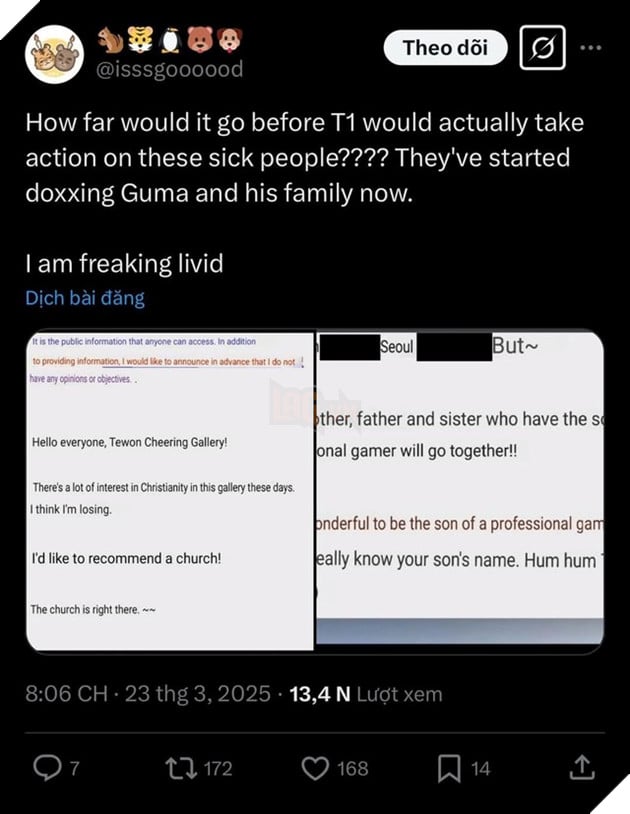Open the Grok icon beside Theo dõi
This screenshot has height=814, width=630.
543,48
